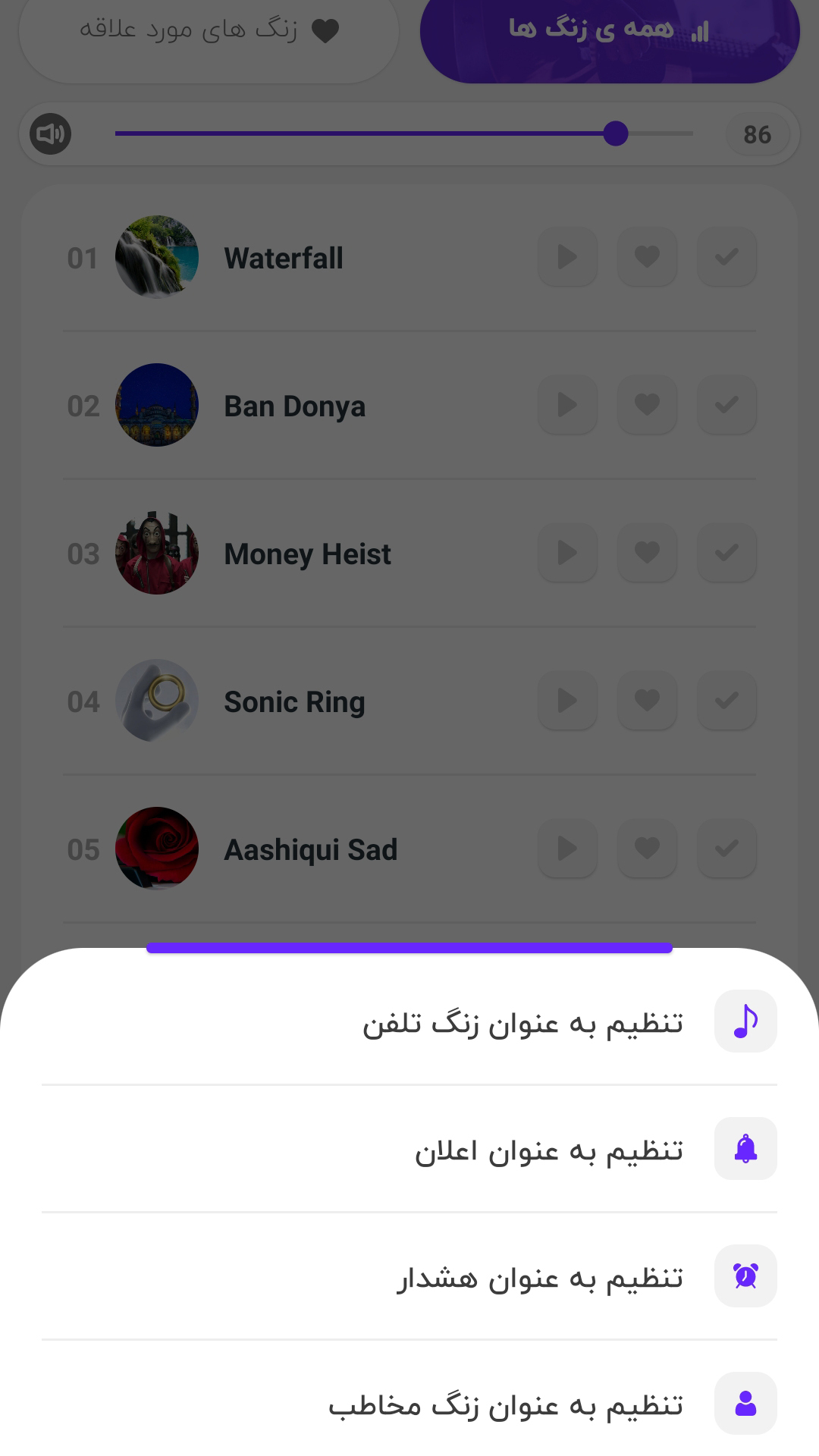
Task: Set as contact ringtone (زنگ مخاطب)
Action: [506, 1404]
